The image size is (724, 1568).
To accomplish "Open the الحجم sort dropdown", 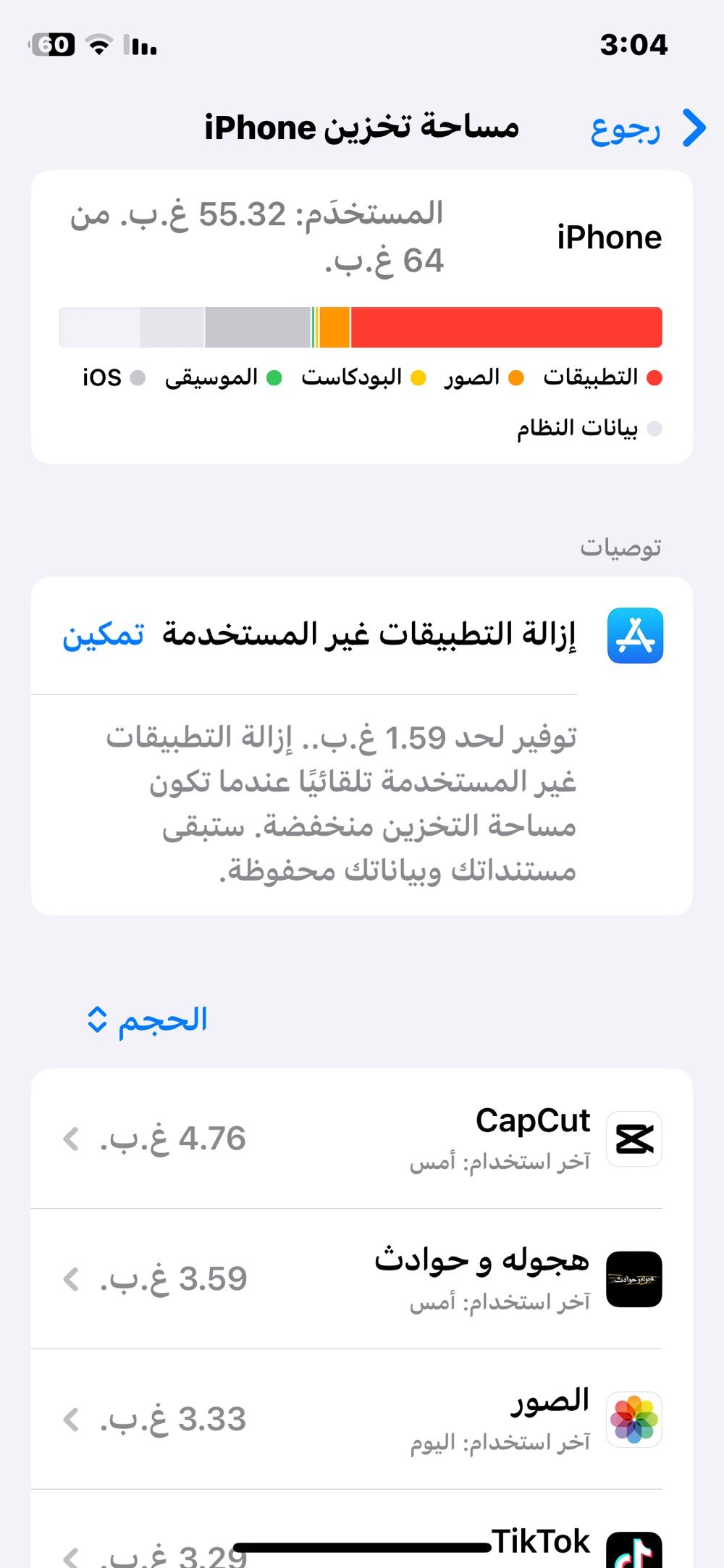I will [147, 1020].
